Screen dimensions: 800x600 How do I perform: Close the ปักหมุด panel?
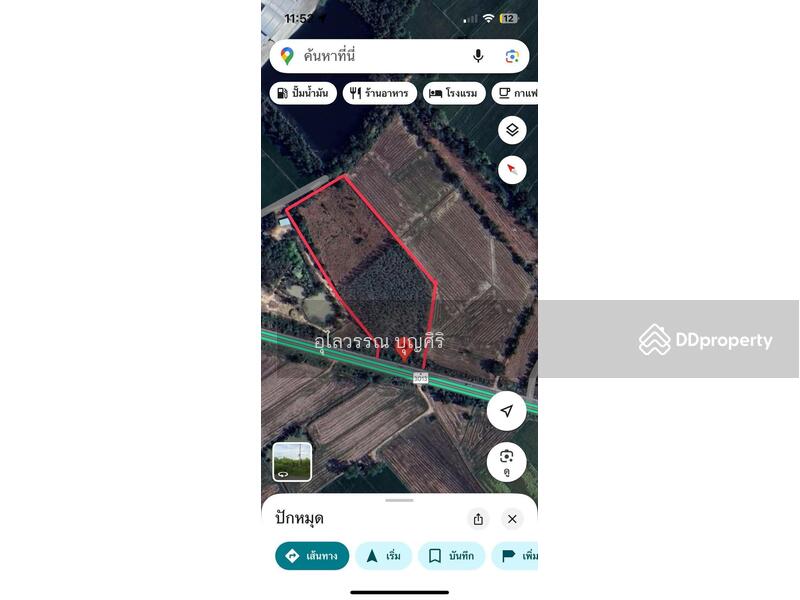coord(512,519)
